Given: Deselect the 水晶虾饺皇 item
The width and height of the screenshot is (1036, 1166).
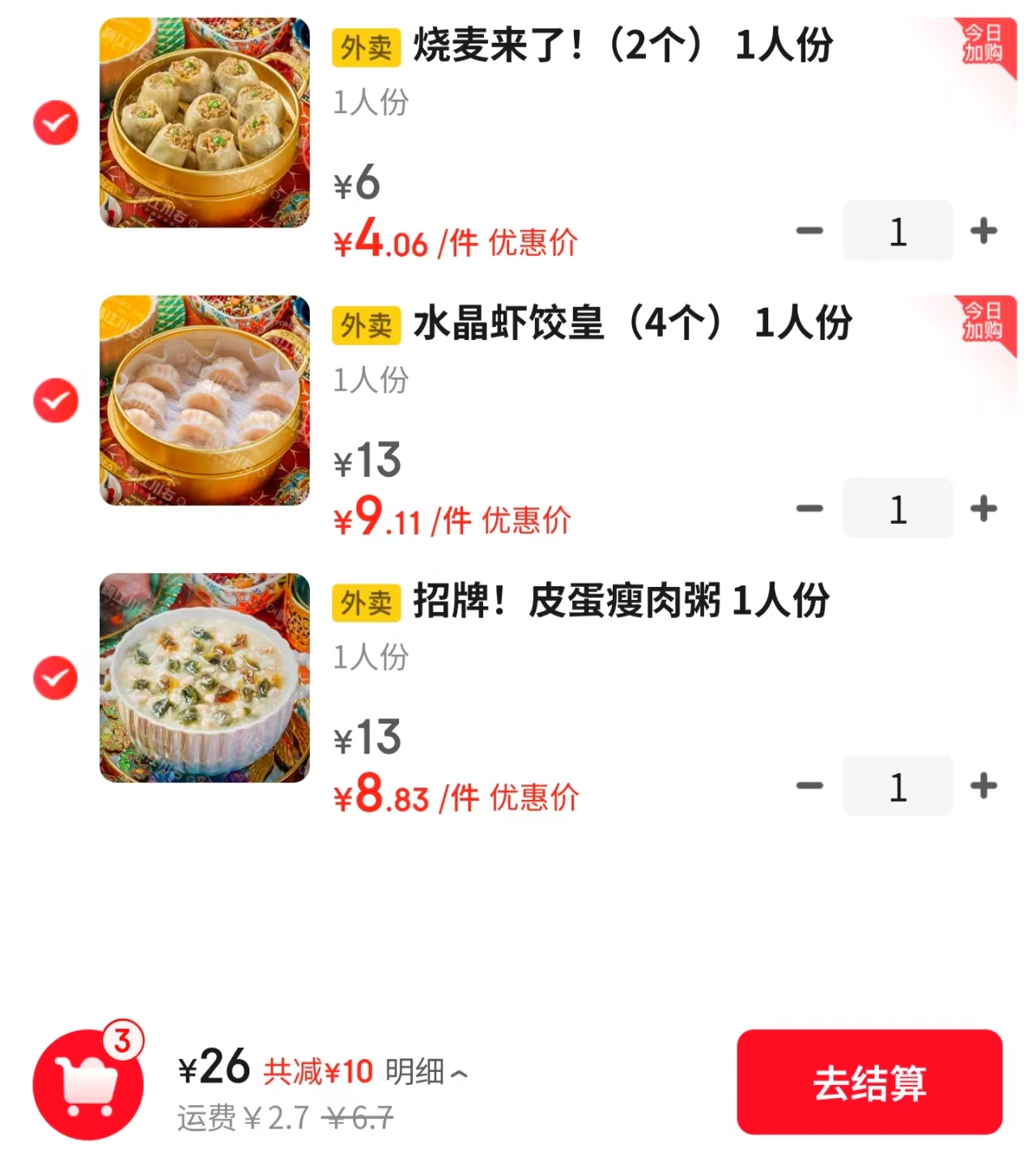Looking at the screenshot, I should pyautogui.click(x=56, y=401).
